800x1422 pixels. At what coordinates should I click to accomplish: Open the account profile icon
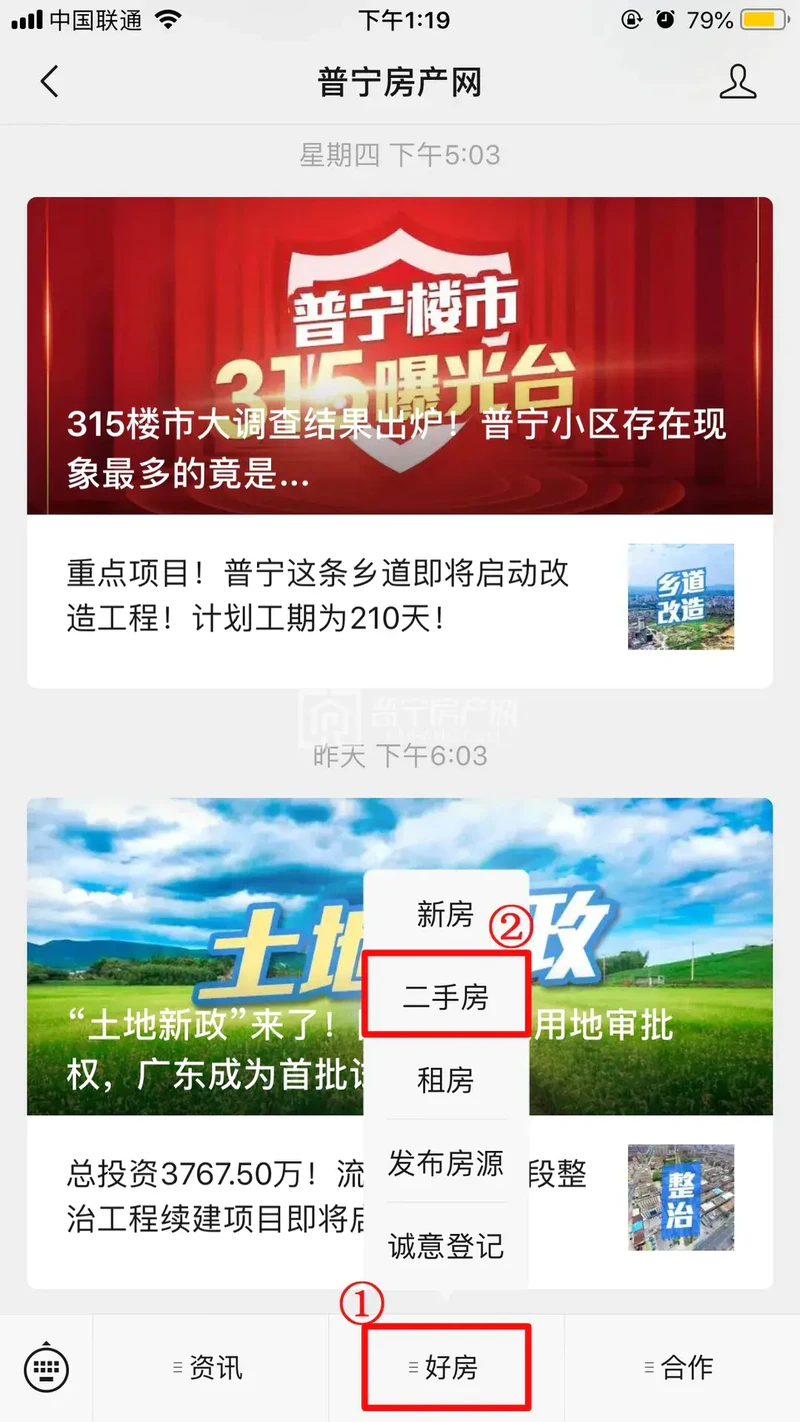pos(738,82)
